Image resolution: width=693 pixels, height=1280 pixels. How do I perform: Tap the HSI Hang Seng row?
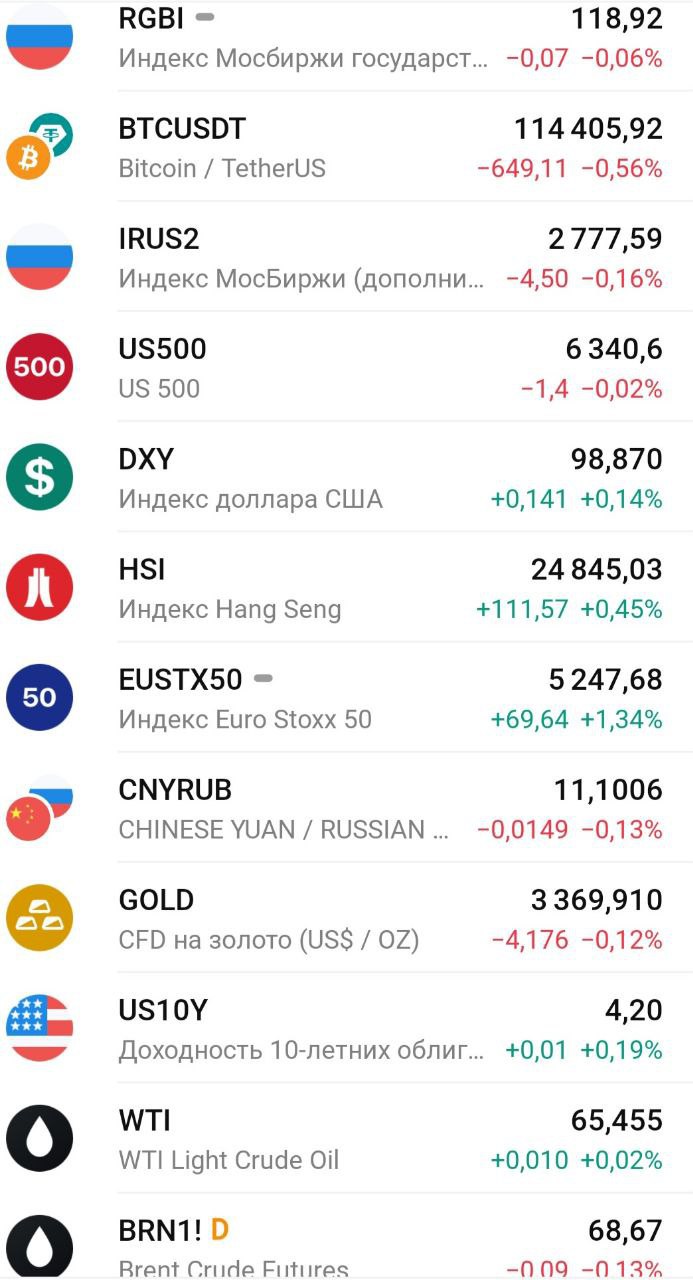(x=346, y=588)
